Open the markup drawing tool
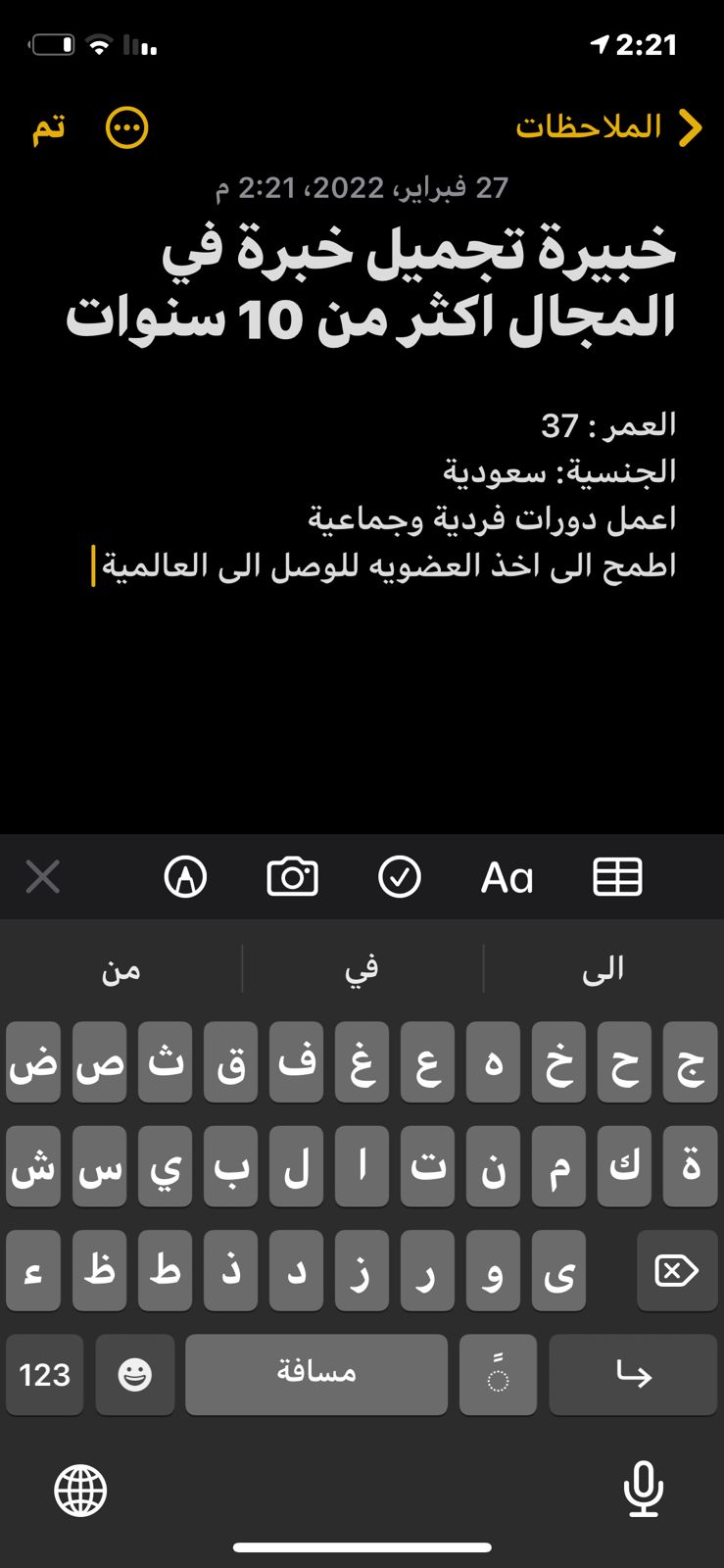Screen dimensions: 724x1568 click(x=185, y=876)
